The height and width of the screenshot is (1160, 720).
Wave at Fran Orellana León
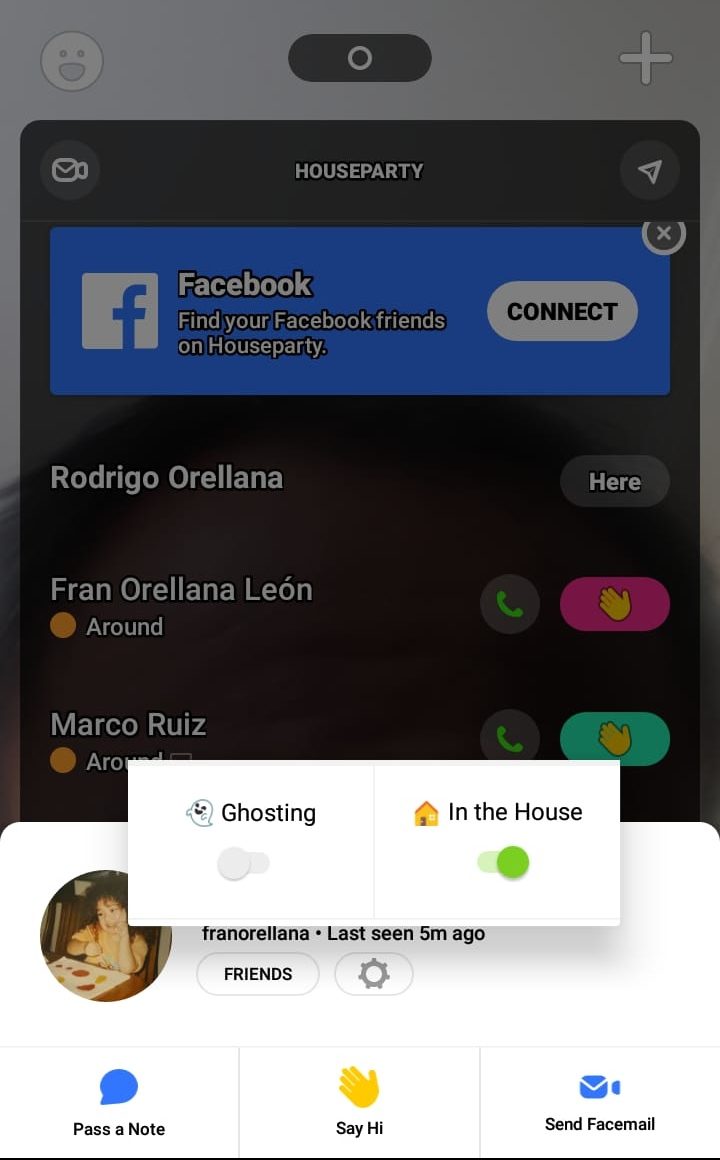coord(615,604)
